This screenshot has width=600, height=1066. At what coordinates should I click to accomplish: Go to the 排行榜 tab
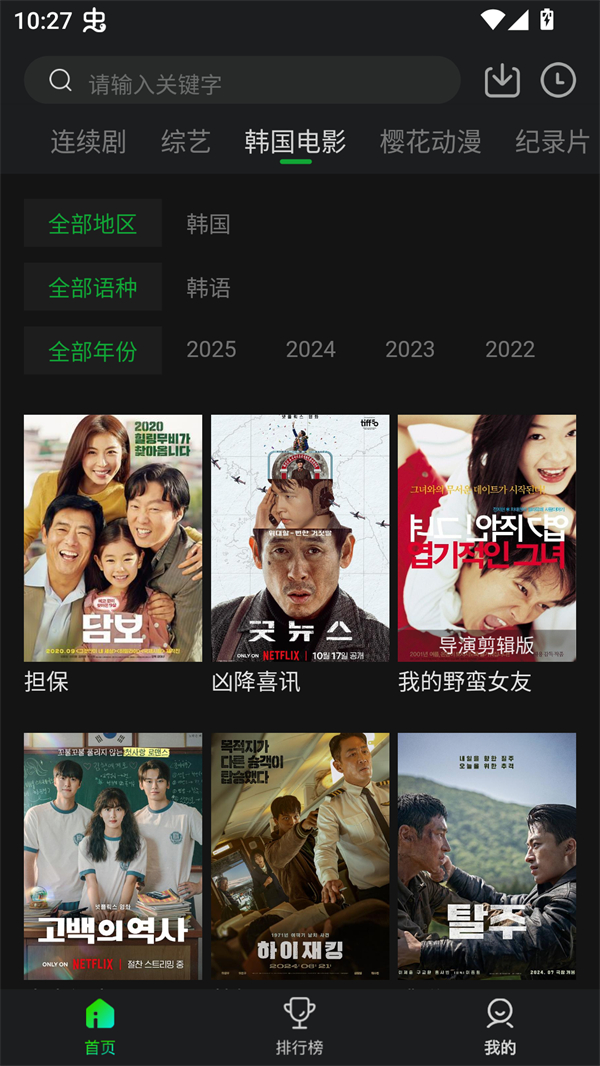[299, 1026]
